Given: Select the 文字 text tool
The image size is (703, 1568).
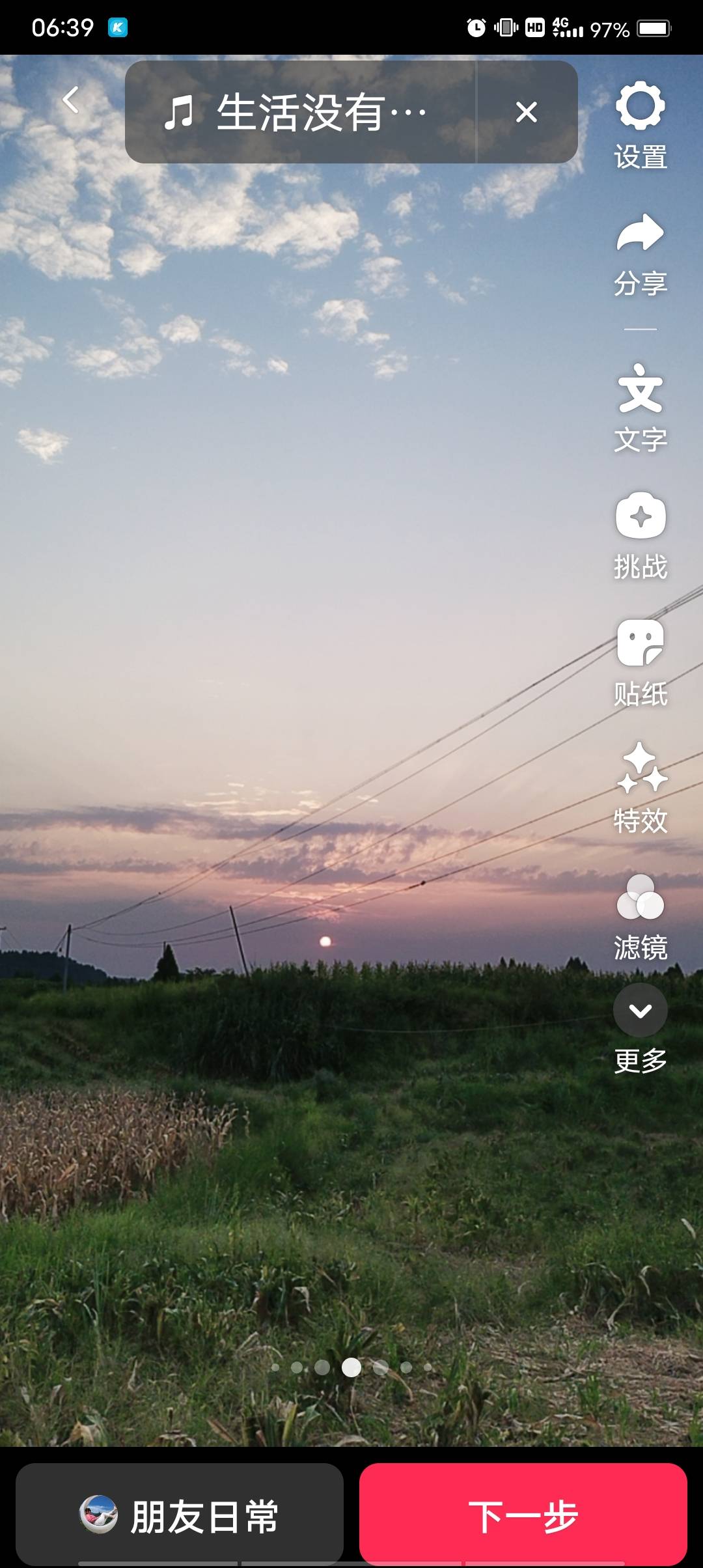Looking at the screenshot, I should pos(641,392).
